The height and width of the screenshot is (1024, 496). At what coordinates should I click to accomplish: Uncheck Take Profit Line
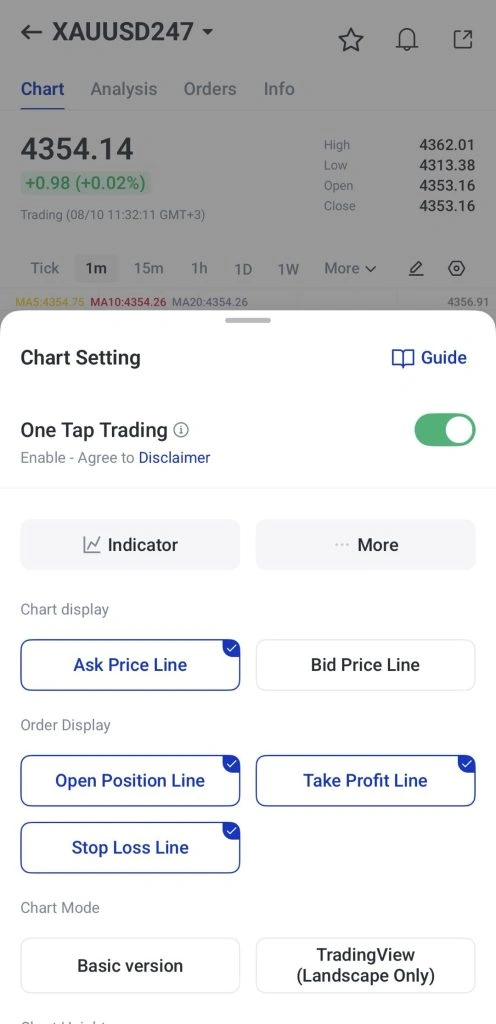tap(365, 780)
